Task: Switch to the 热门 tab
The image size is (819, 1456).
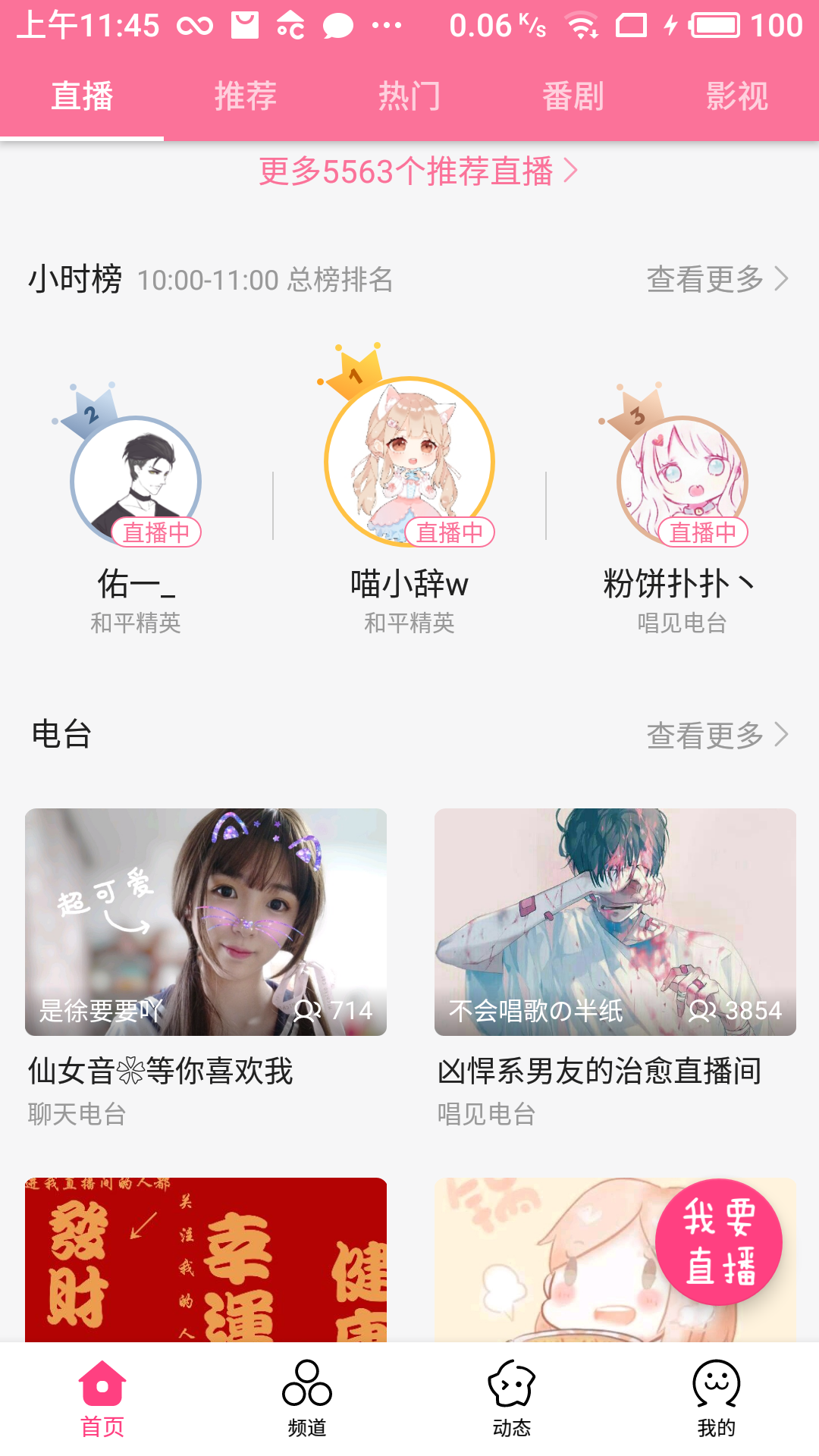Action: point(409,96)
